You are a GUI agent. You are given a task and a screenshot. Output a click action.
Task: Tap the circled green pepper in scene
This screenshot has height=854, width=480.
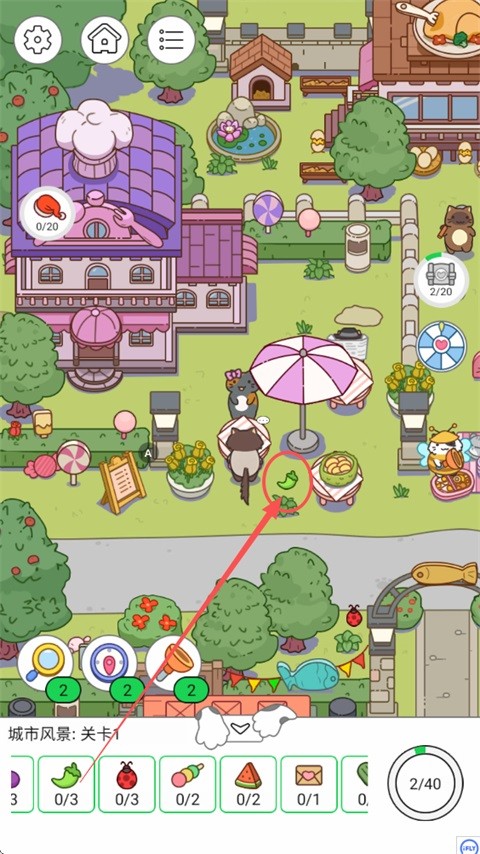coord(287,479)
